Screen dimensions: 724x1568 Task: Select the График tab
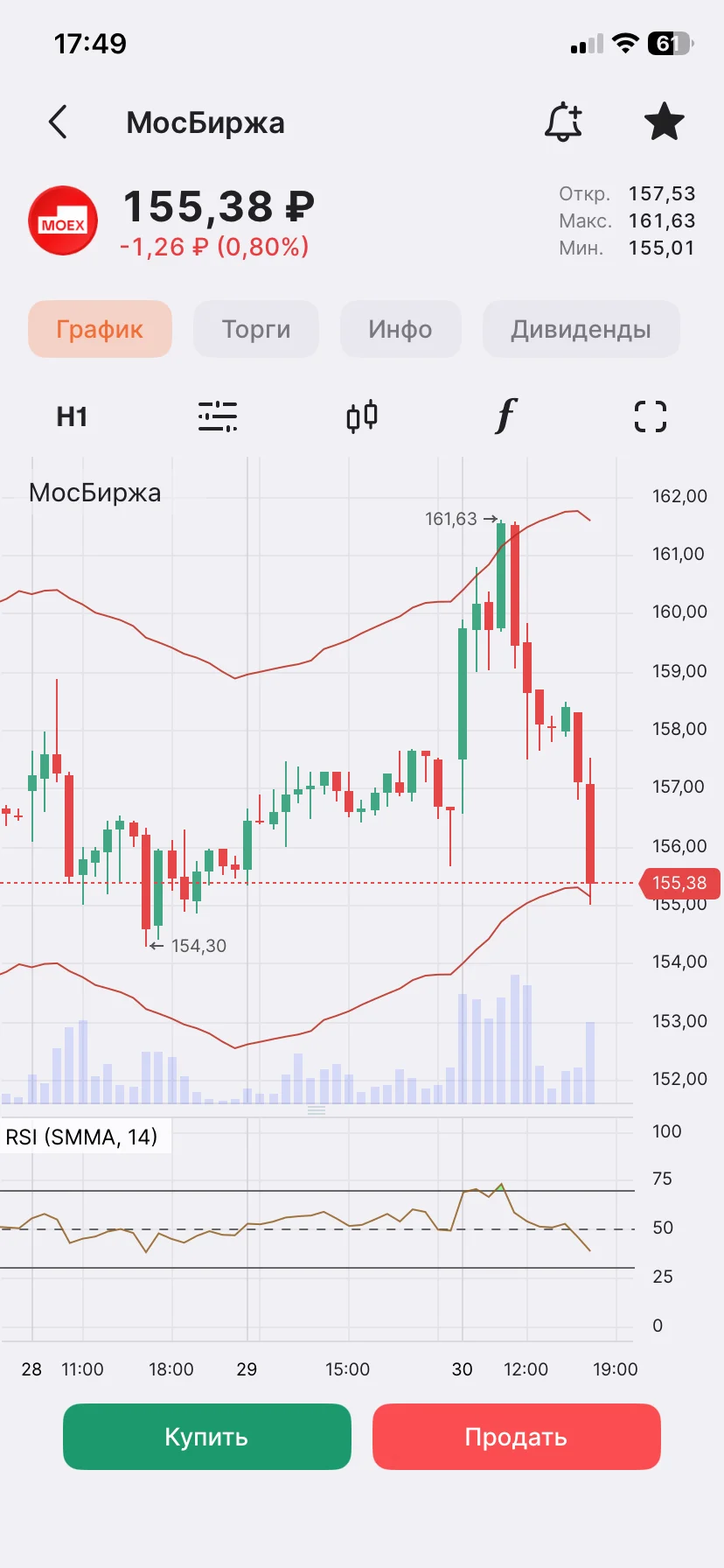[100, 329]
